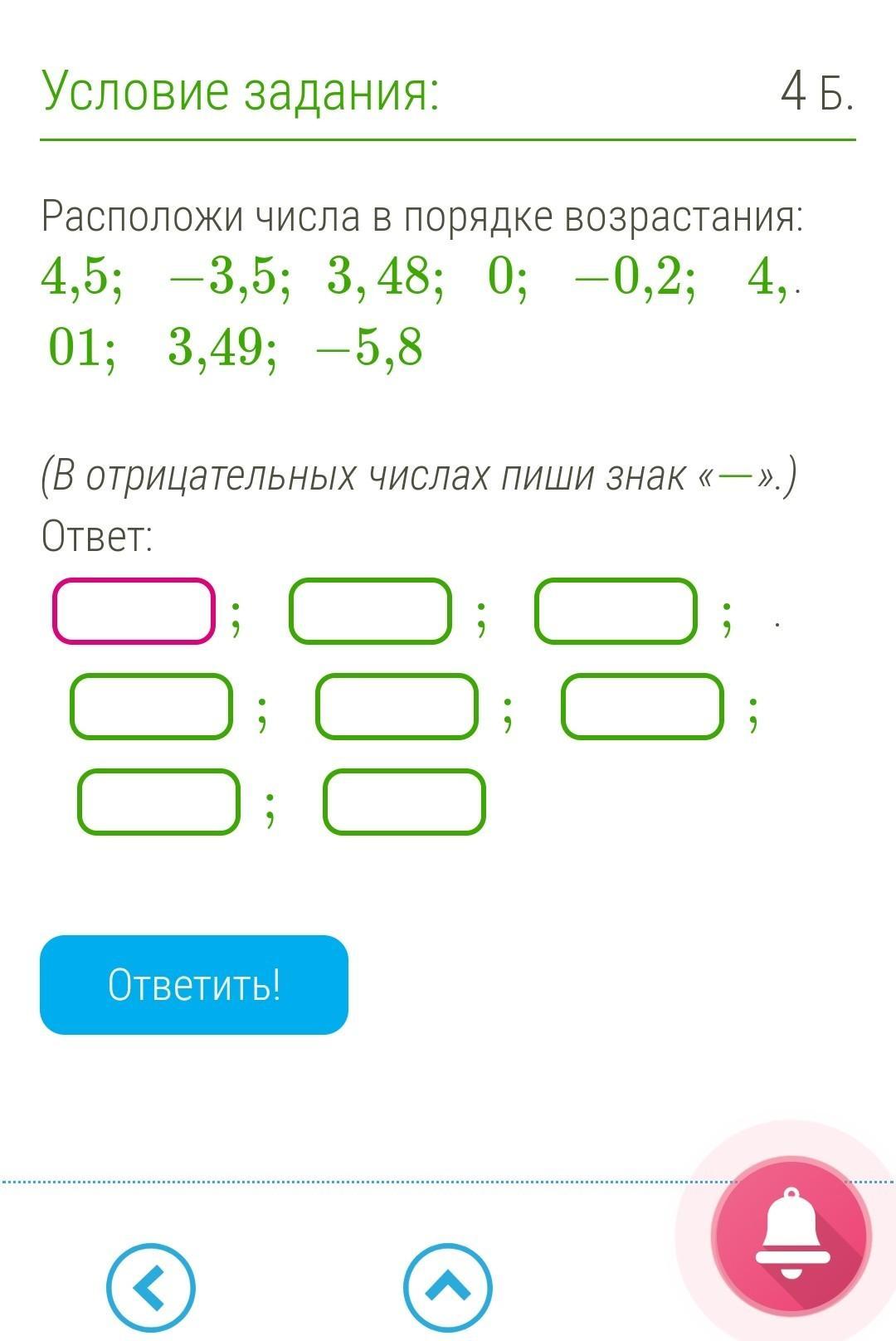Tap the fourth answer input box
The image size is (896, 1341).
(151, 706)
